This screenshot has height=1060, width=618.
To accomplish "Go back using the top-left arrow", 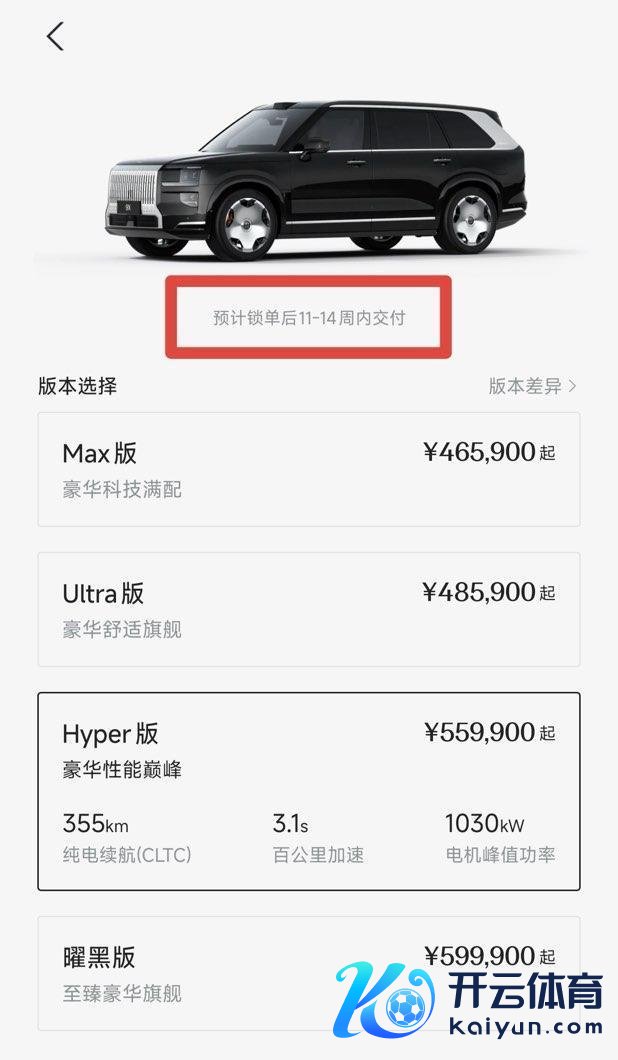I will click(x=55, y=37).
